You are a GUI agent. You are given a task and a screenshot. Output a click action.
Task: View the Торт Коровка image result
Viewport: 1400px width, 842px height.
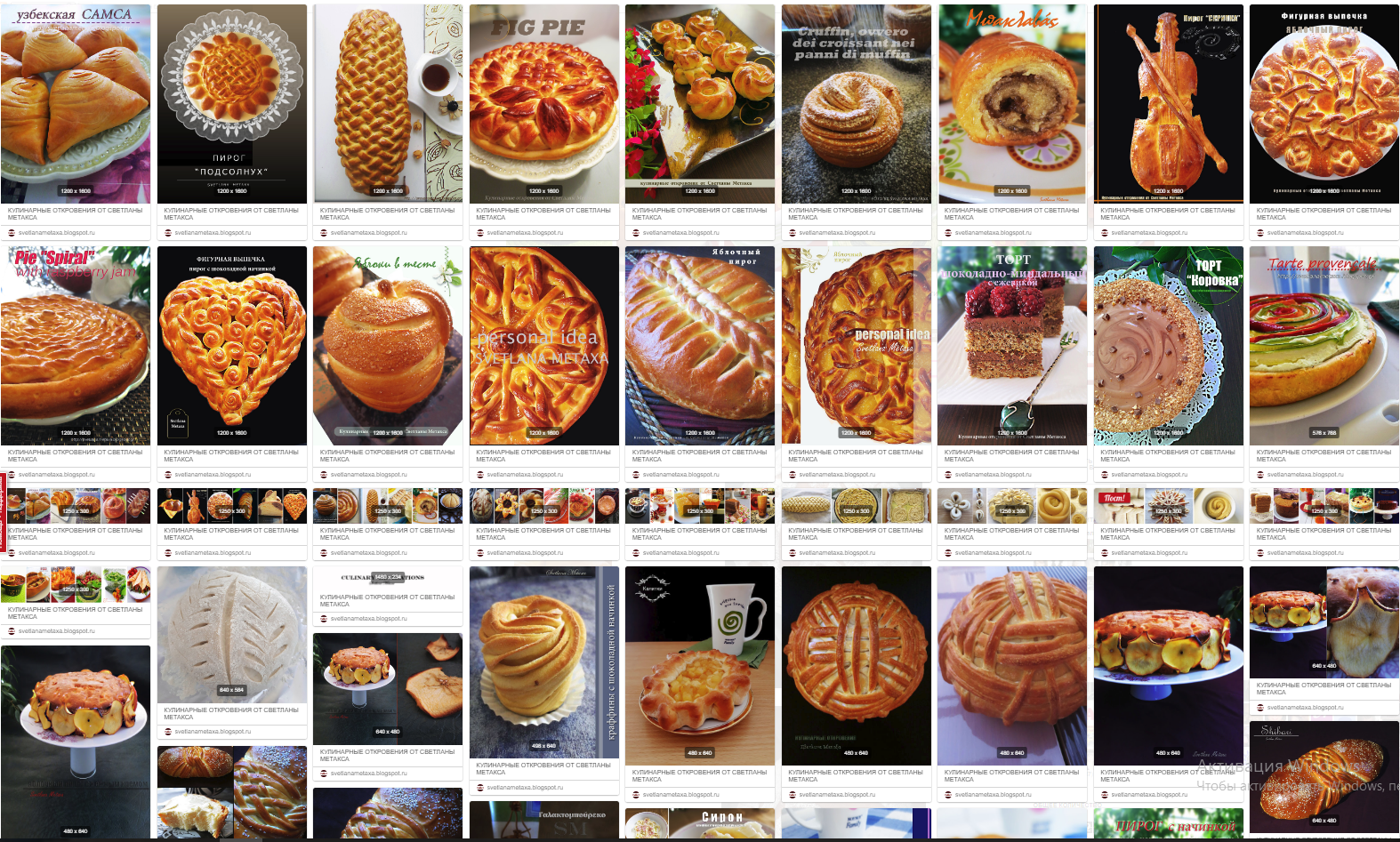1168,346
